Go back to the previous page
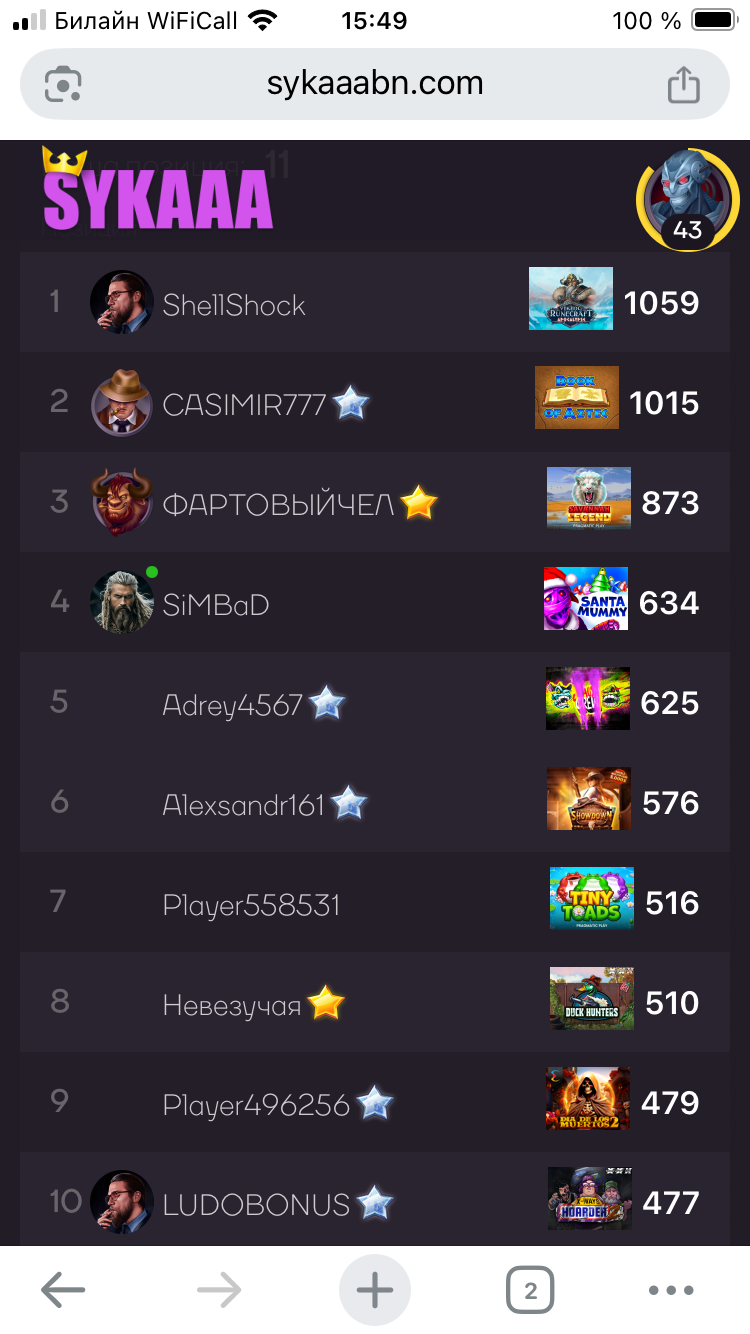 click(x=62, y=1291)
